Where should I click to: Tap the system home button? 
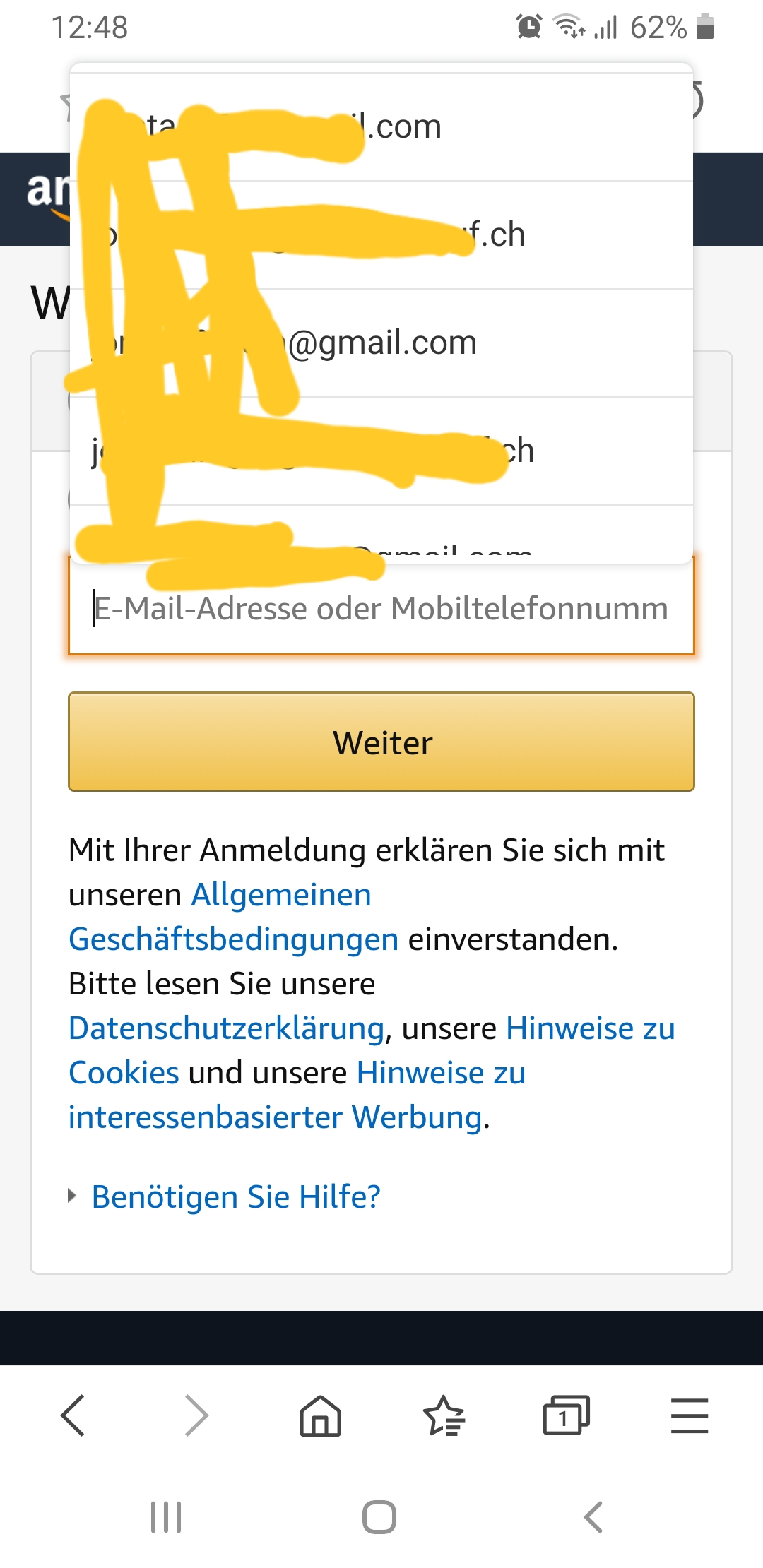379,1517
